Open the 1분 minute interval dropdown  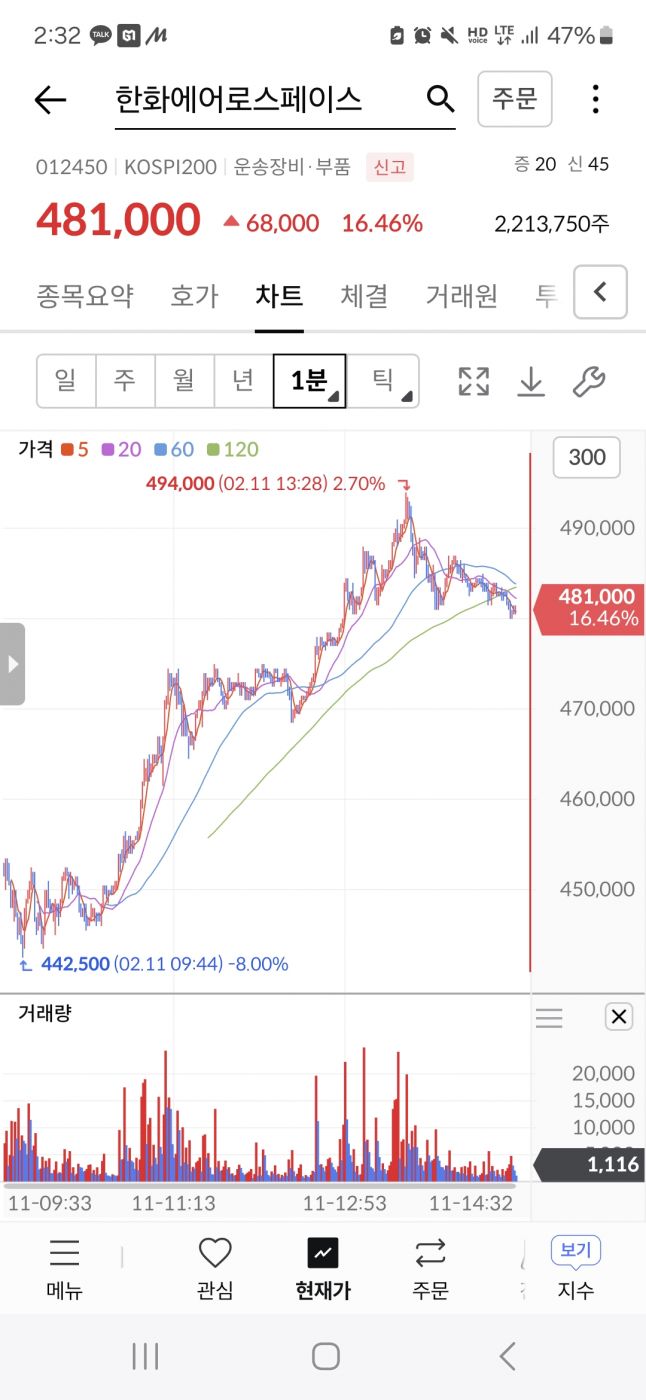pos(309,381)
